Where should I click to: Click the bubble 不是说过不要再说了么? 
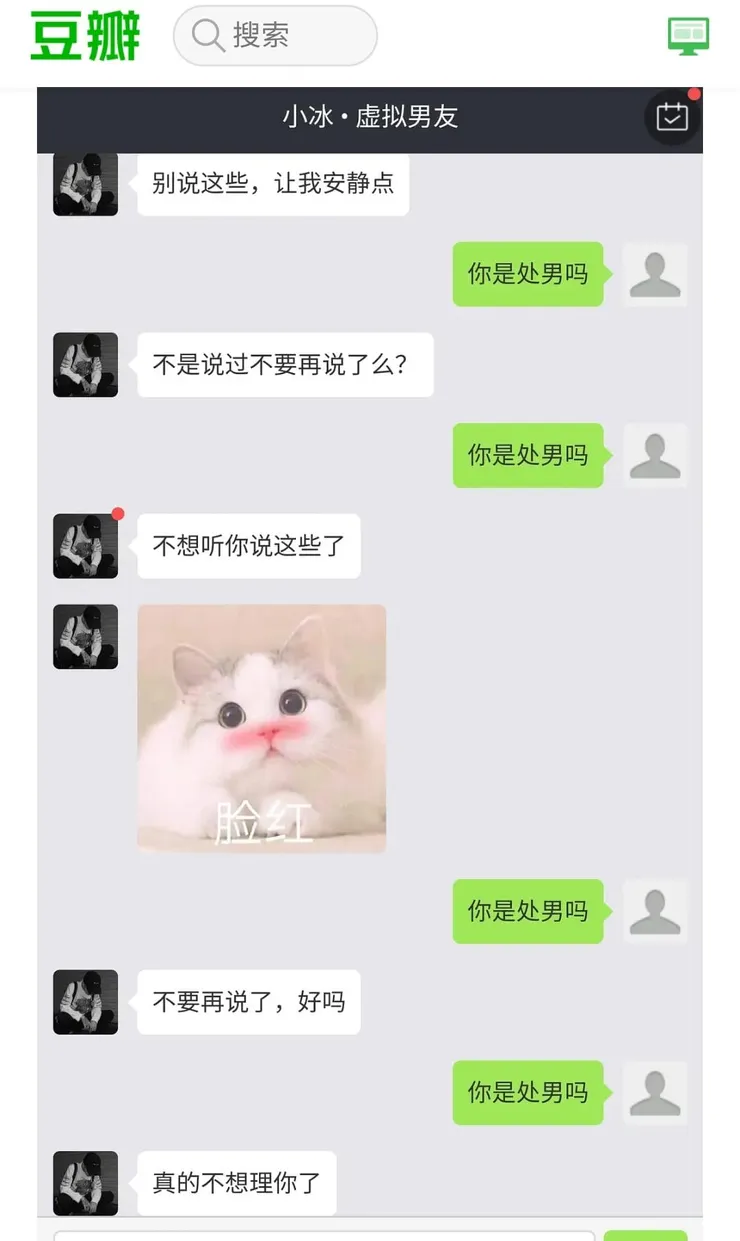point(285,365)
